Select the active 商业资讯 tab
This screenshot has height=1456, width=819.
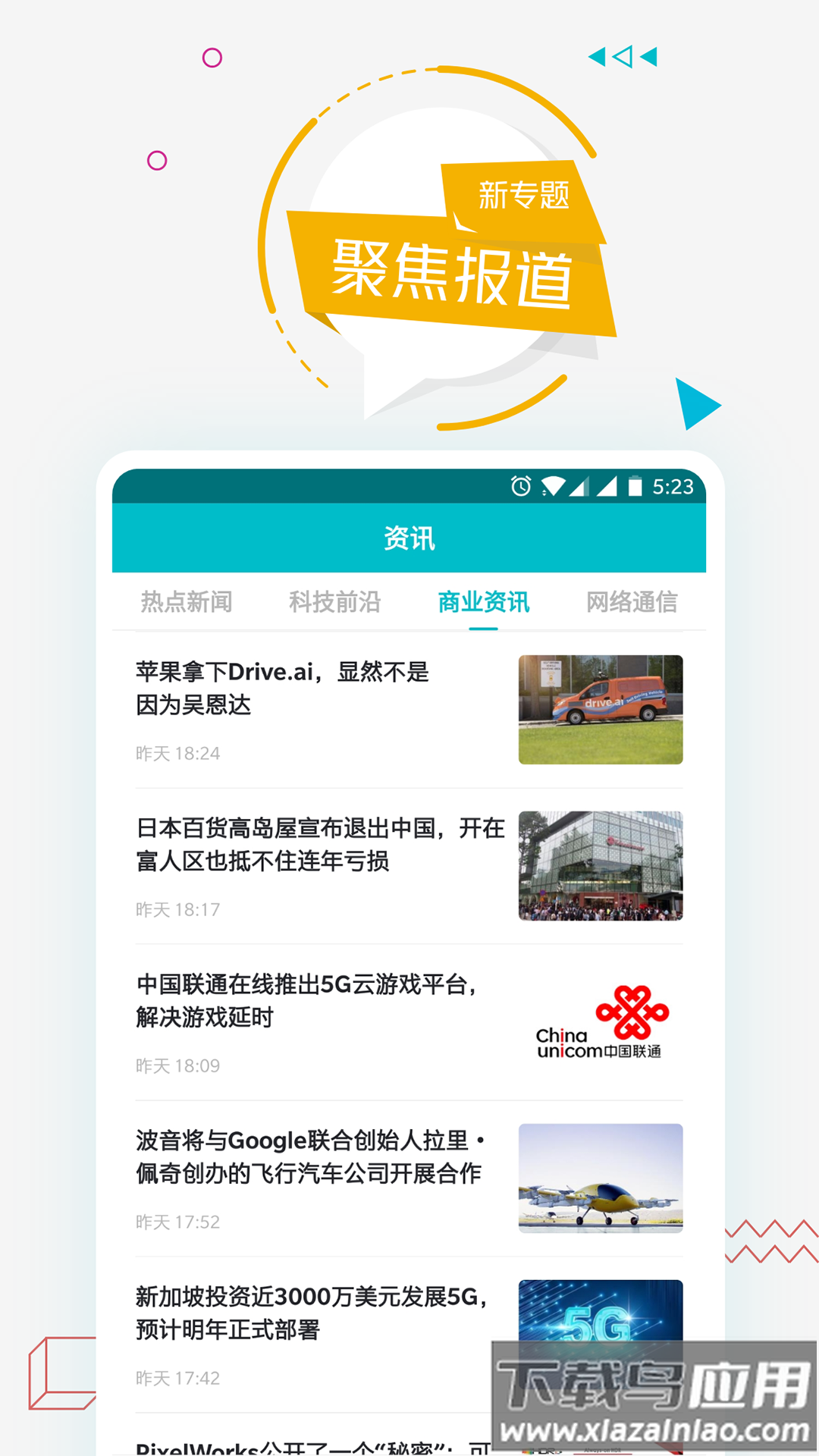(x=483, y=604)
